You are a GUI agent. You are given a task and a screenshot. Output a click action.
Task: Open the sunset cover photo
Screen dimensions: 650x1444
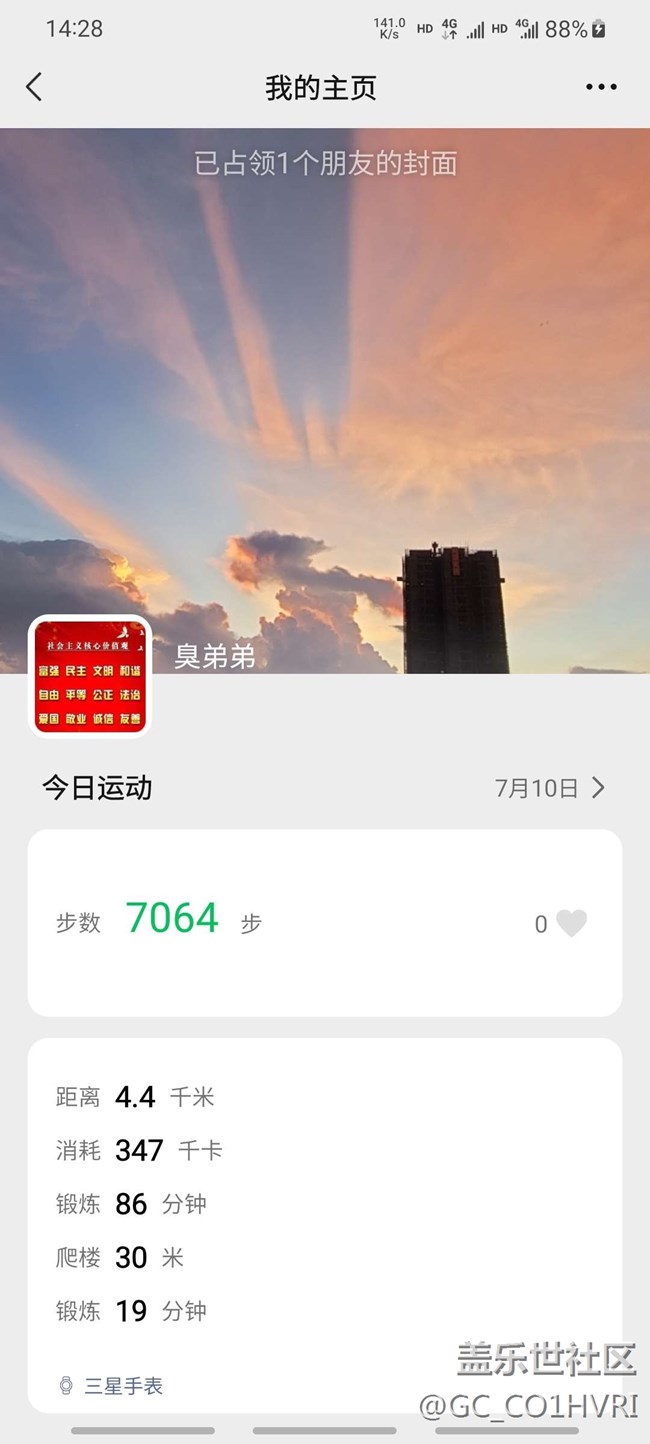pos(325,380)
